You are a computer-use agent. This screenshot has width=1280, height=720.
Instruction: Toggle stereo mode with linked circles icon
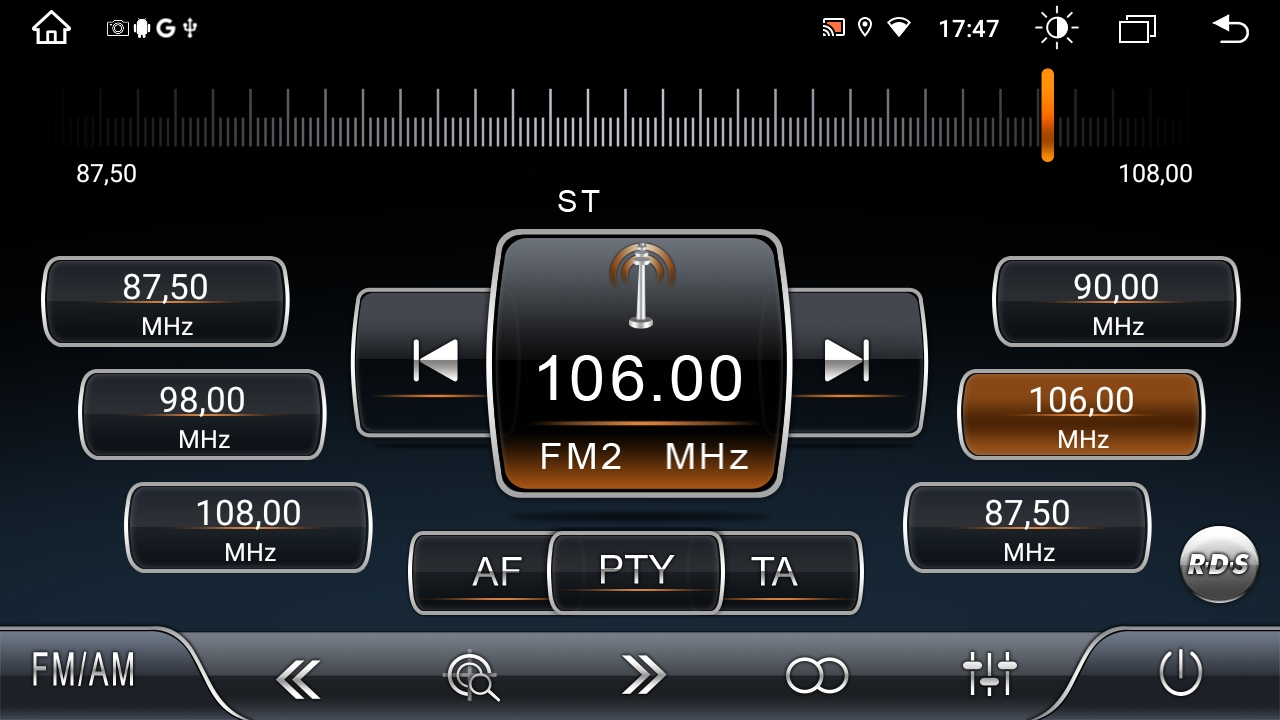point(817,676)
